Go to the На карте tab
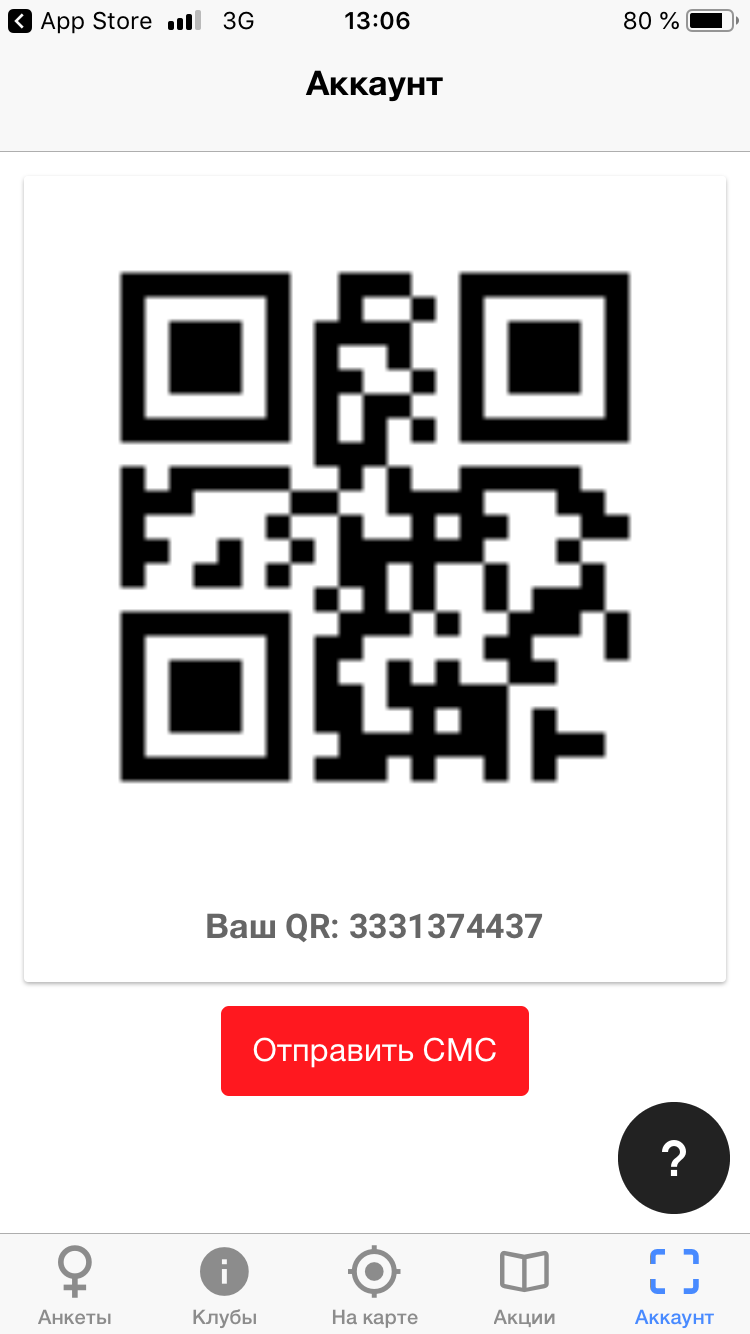The width and height of the screenshot is (750, 1334). [374, 1285]
